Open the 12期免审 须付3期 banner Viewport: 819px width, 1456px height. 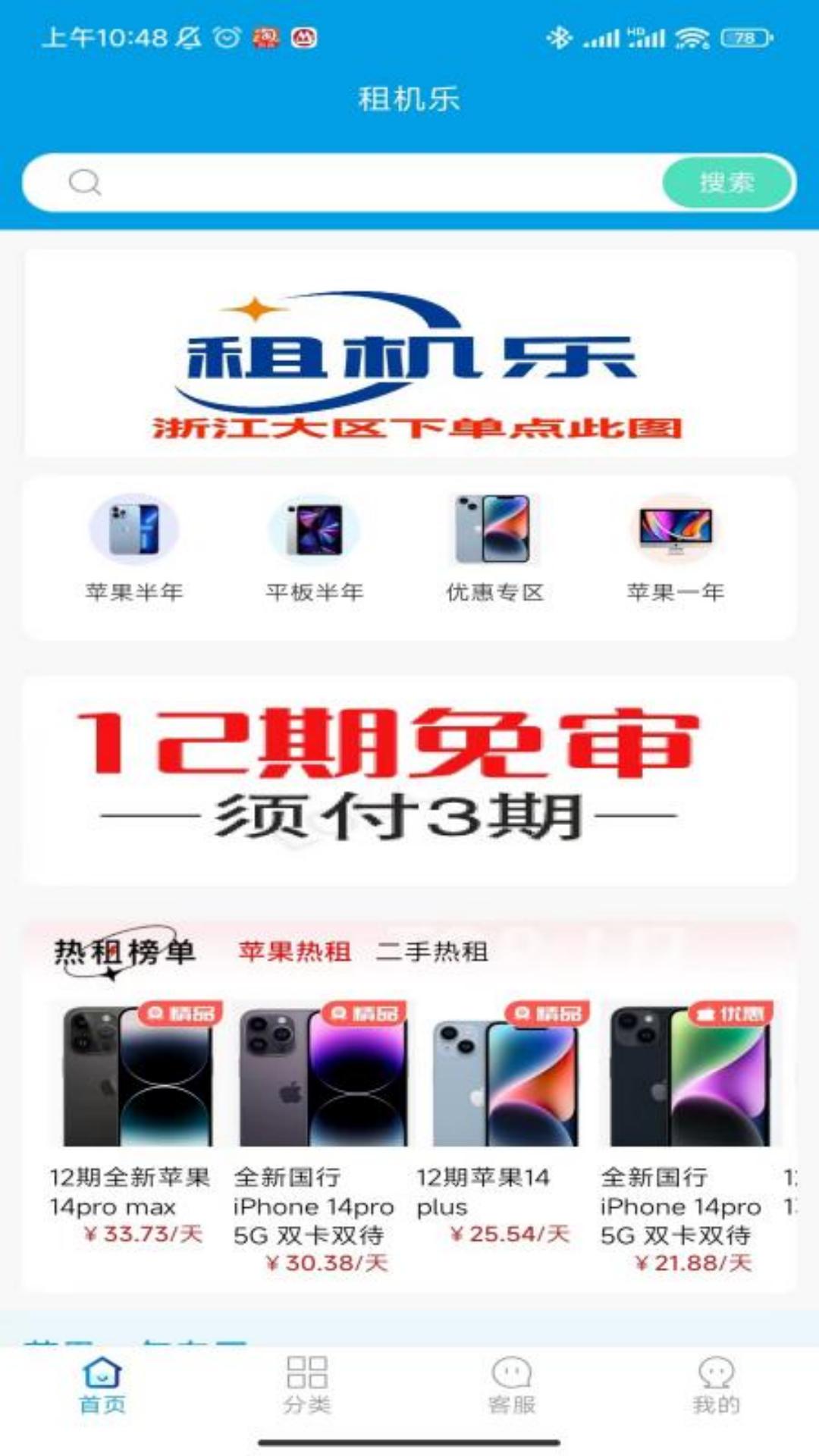(x=409, y=780)
